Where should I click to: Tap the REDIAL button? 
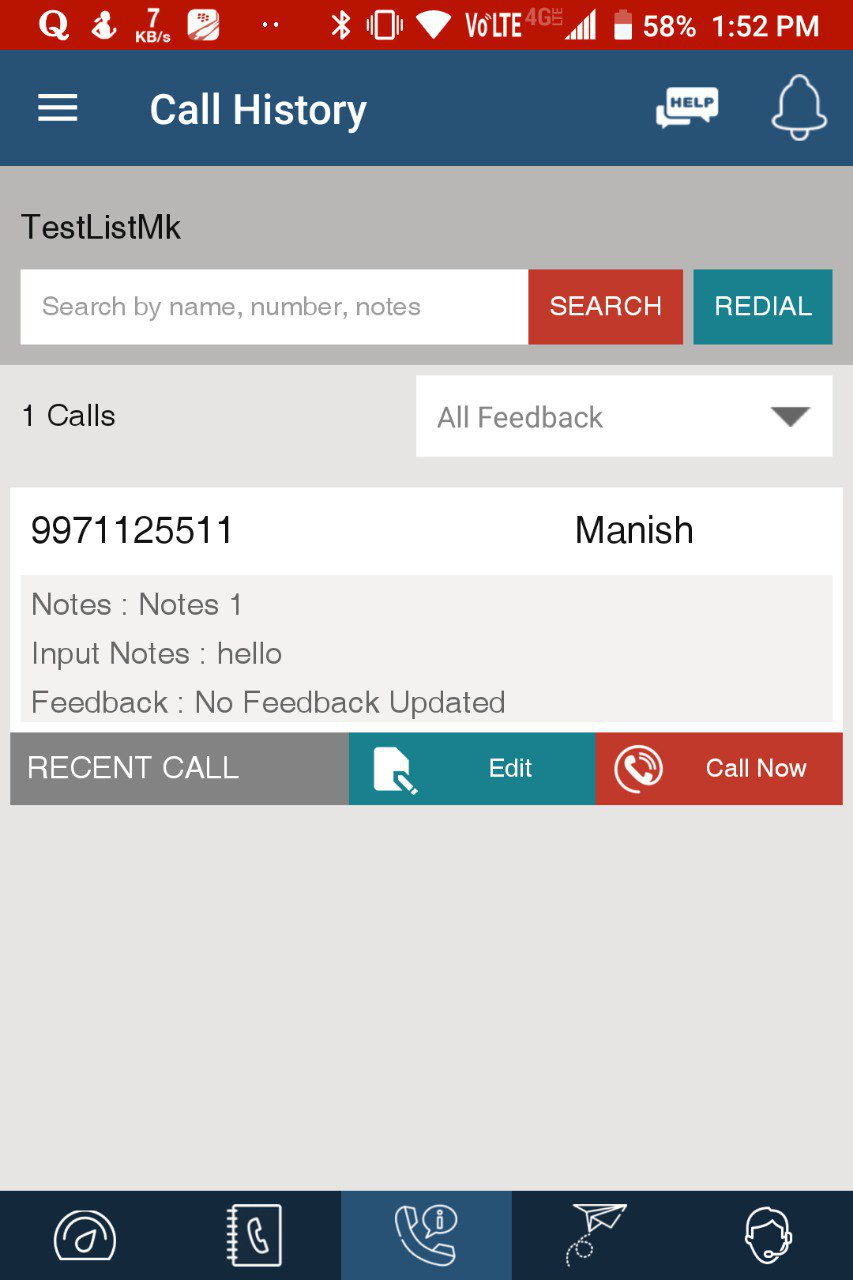point(762,307)
